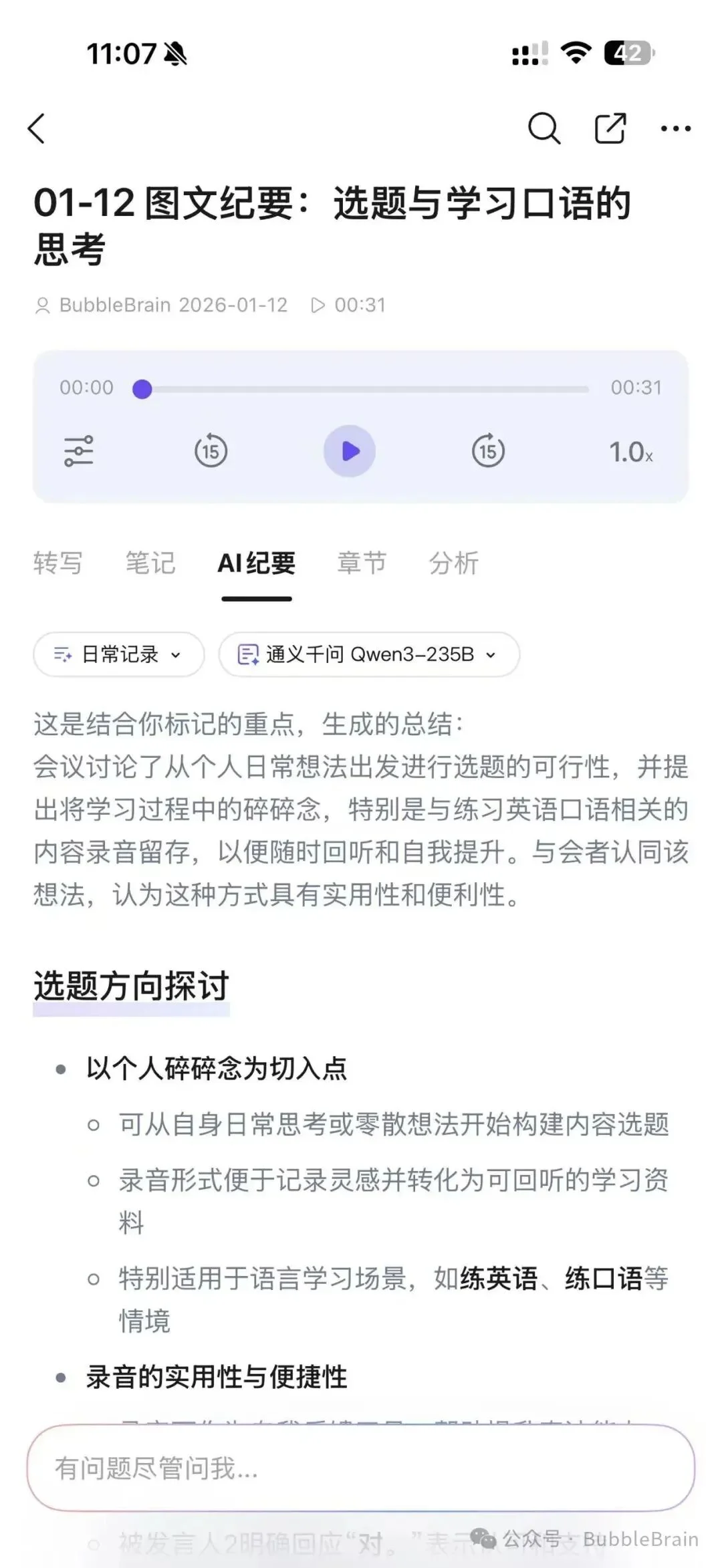Share this note via the share icon
Screen dimensions: 722x1568
[x=610, y=128]
